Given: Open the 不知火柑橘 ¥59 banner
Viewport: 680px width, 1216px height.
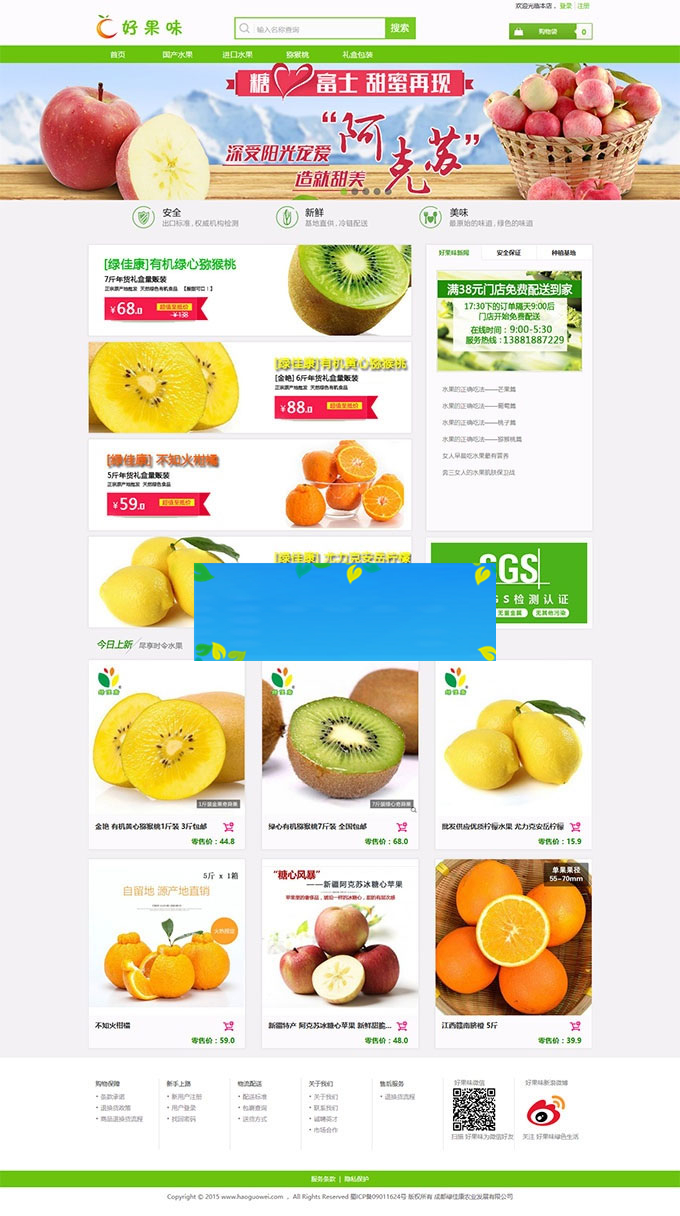Looking at the screenshot, I should click(249, 484).
